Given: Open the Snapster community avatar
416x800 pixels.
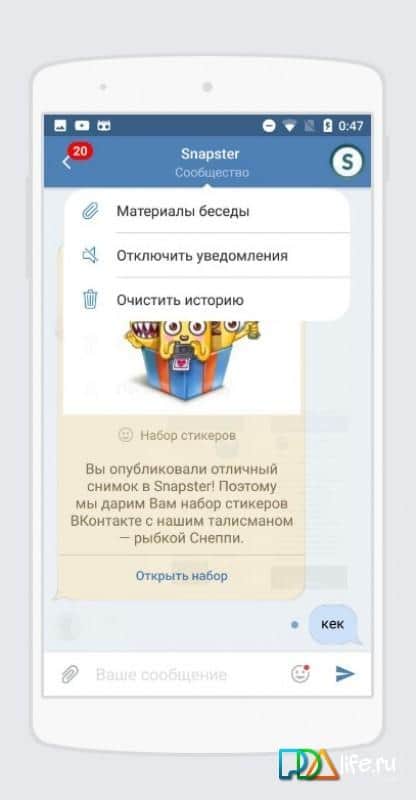Looking at the screenshot, I should click(x=347, y=162).
